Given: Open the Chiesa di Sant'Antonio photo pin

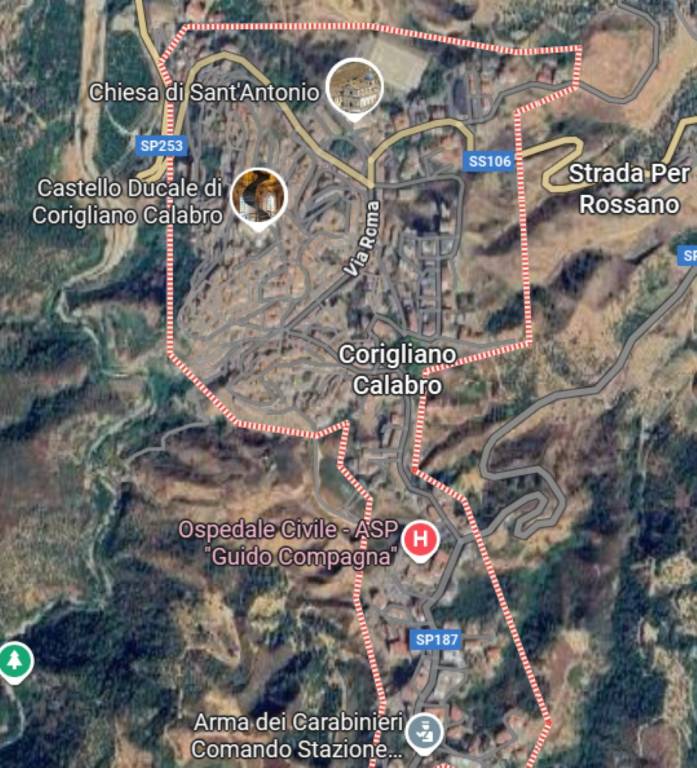Looking at the screenshot, I should pos(355,88).
